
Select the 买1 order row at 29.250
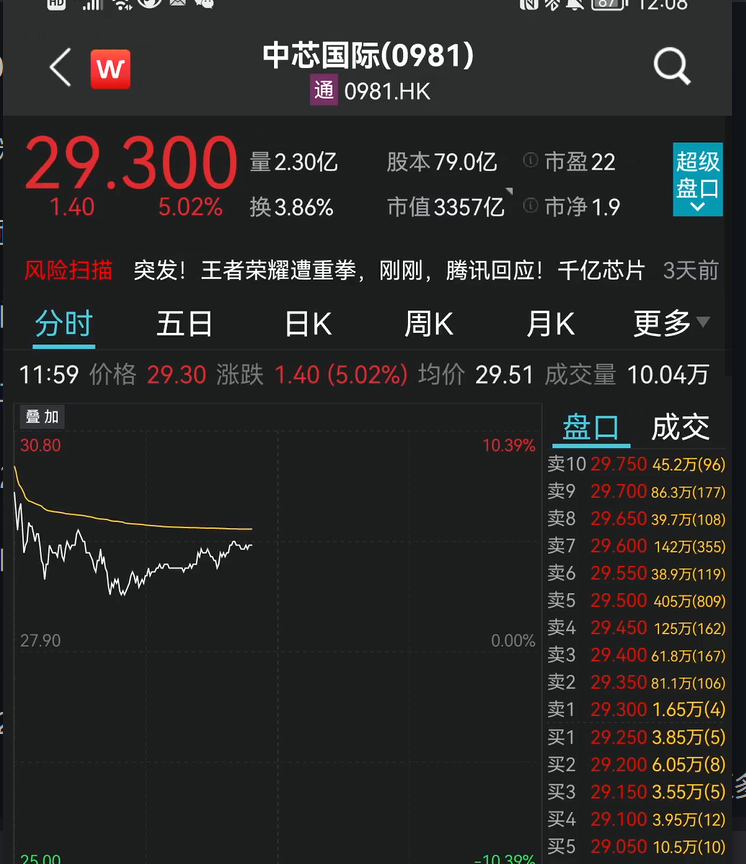pyautogui.click(x=640, y=737)
